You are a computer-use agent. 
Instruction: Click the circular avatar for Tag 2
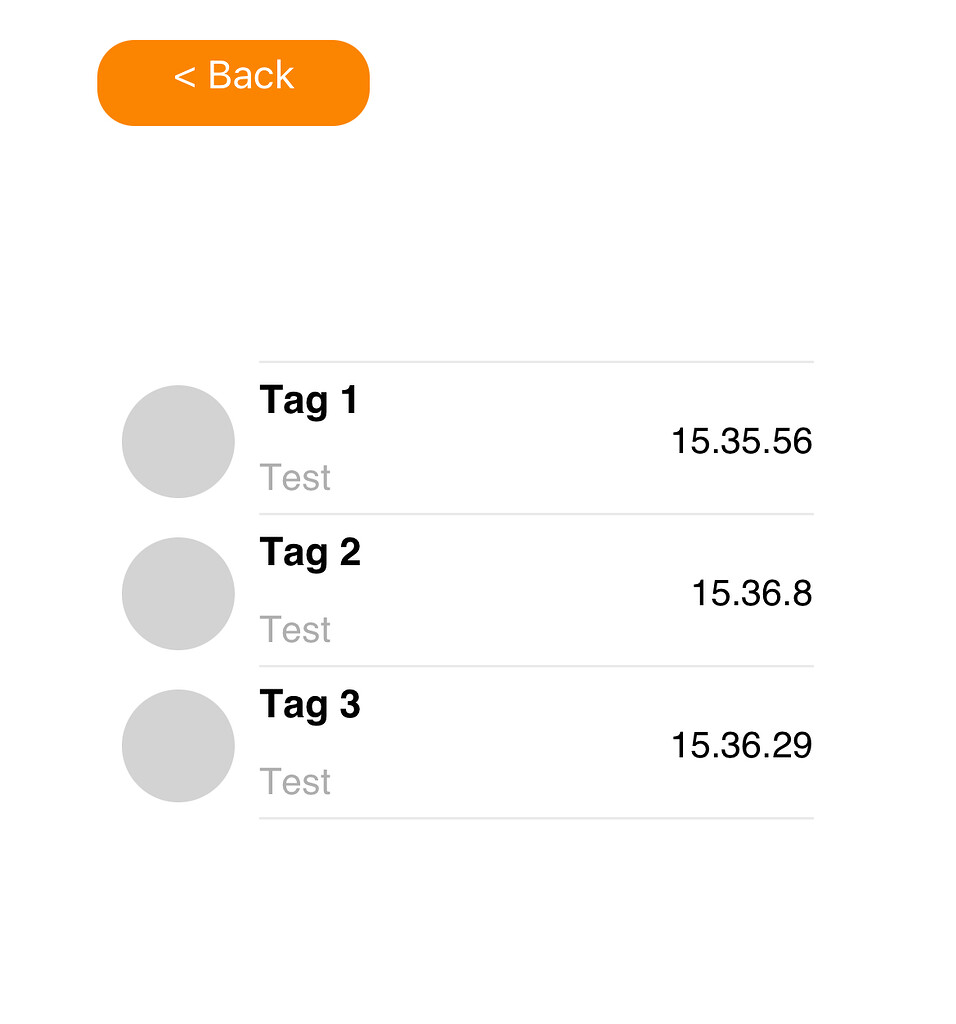(178, 593)
